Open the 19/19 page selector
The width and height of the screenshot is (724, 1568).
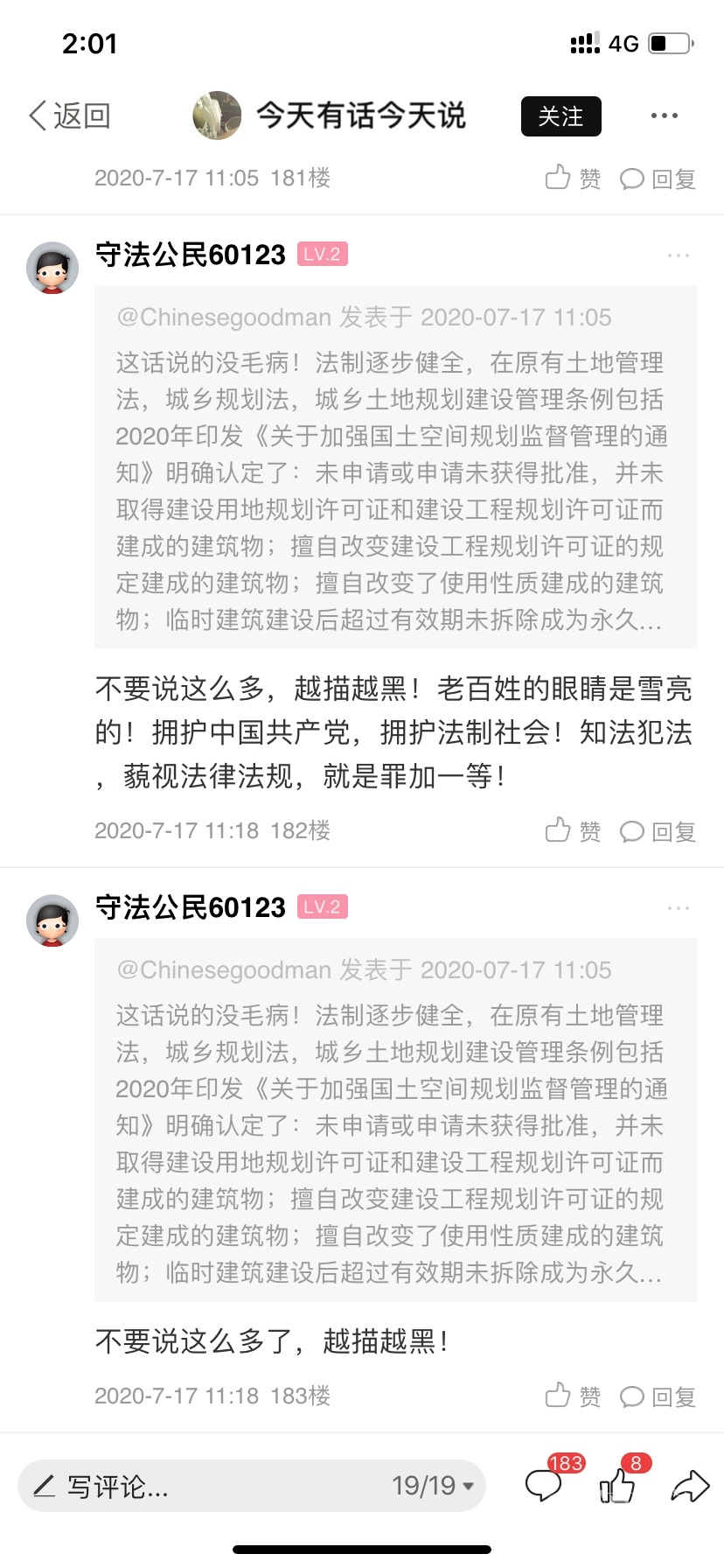[x=433, y=1486]
